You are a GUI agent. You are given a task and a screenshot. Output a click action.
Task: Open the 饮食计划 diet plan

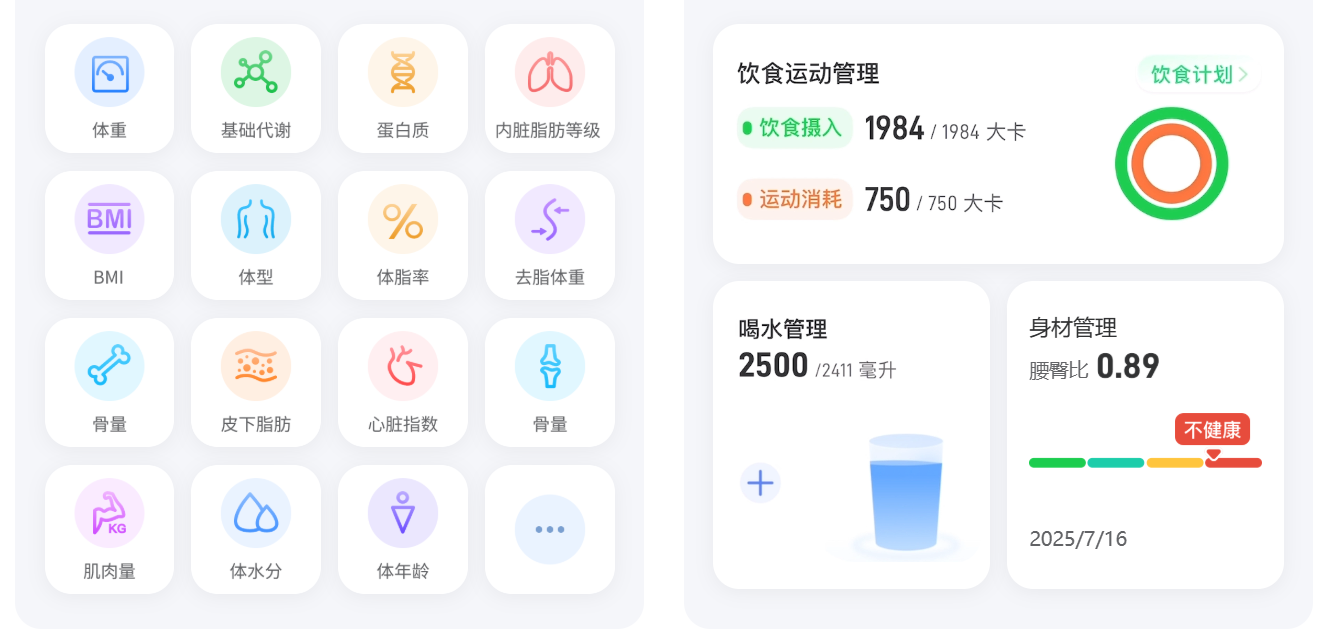tap(1198, 74)
